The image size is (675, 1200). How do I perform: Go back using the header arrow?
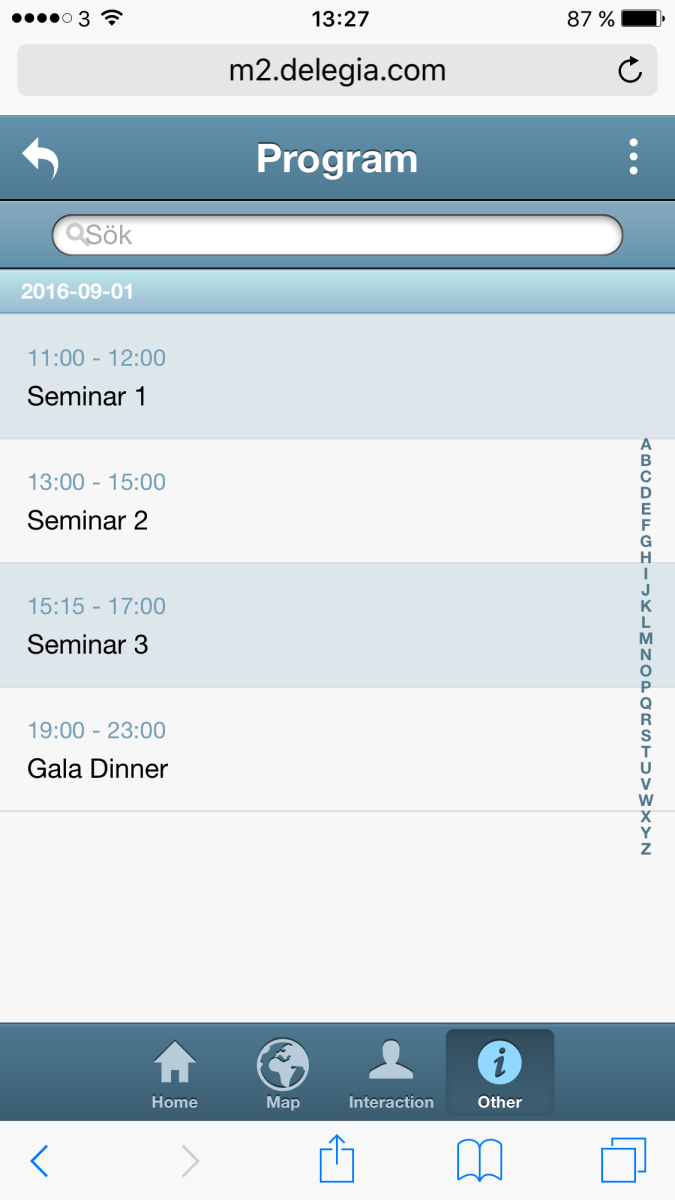[x=40, y=159]
